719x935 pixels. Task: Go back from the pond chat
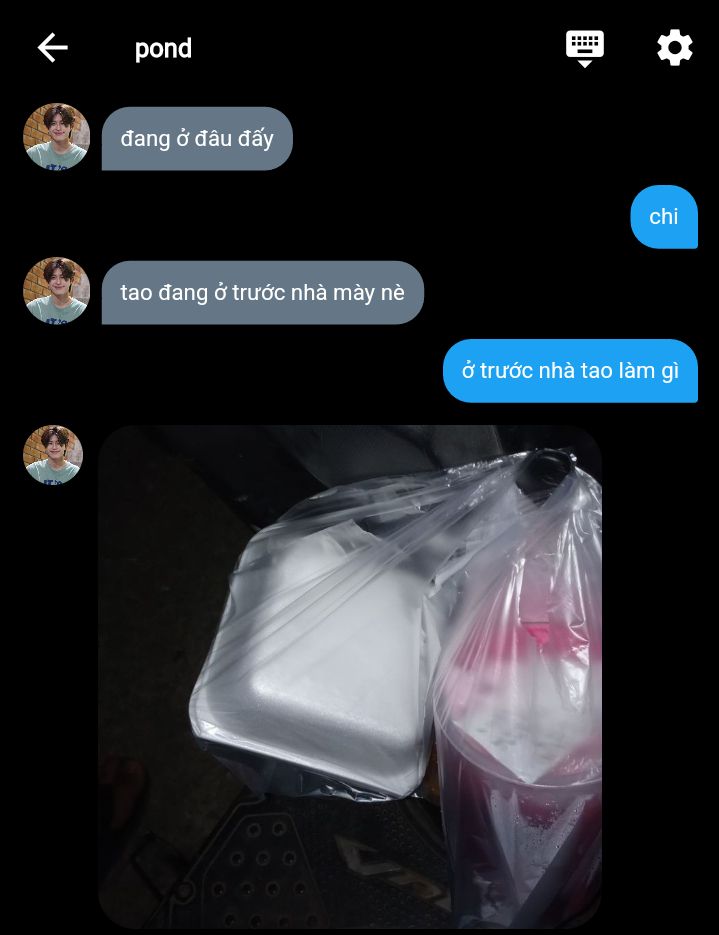click(52, 47)
